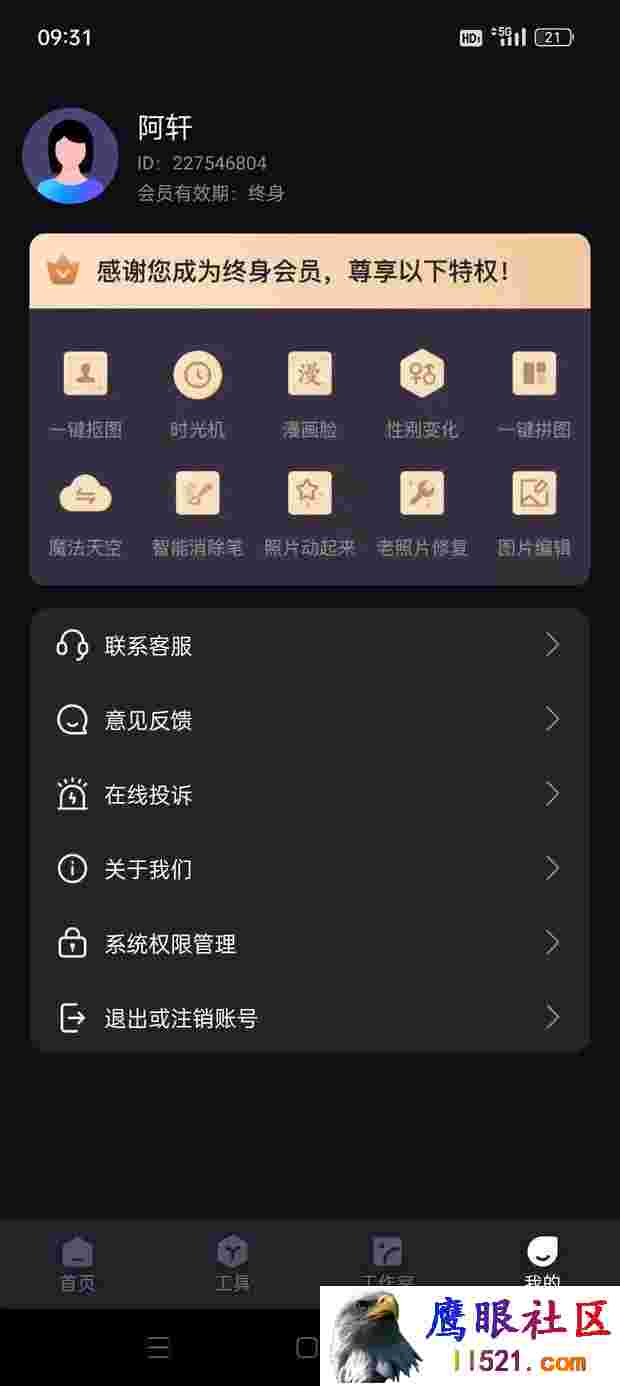Switch to the 首页 tab
The height and width of the screenshot is (1386, 620).
point(78,1264)
